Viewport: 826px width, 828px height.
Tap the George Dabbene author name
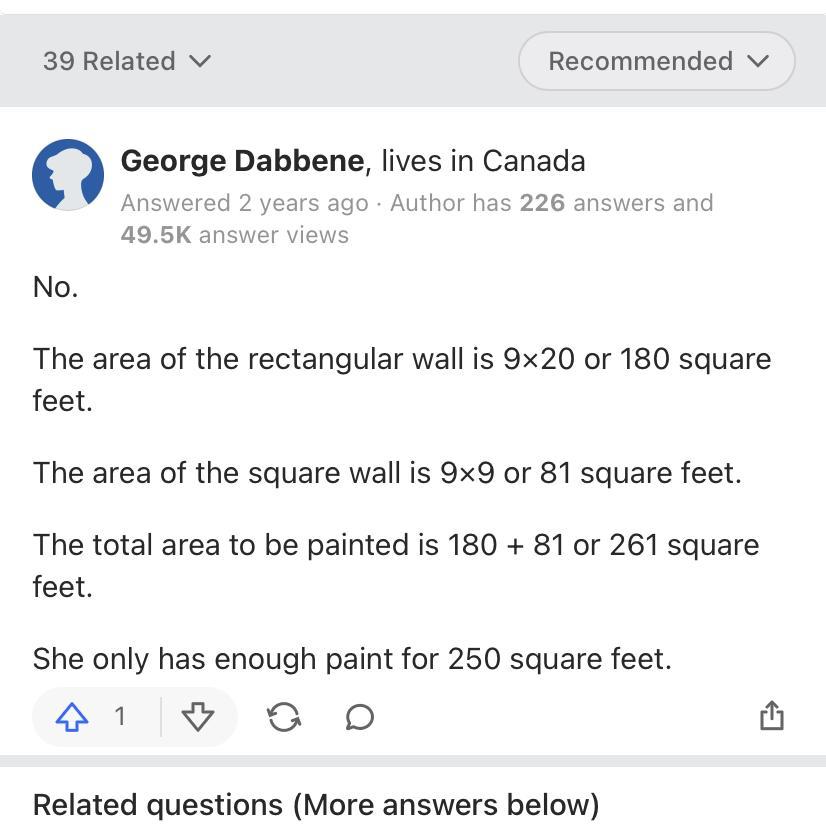242,161
